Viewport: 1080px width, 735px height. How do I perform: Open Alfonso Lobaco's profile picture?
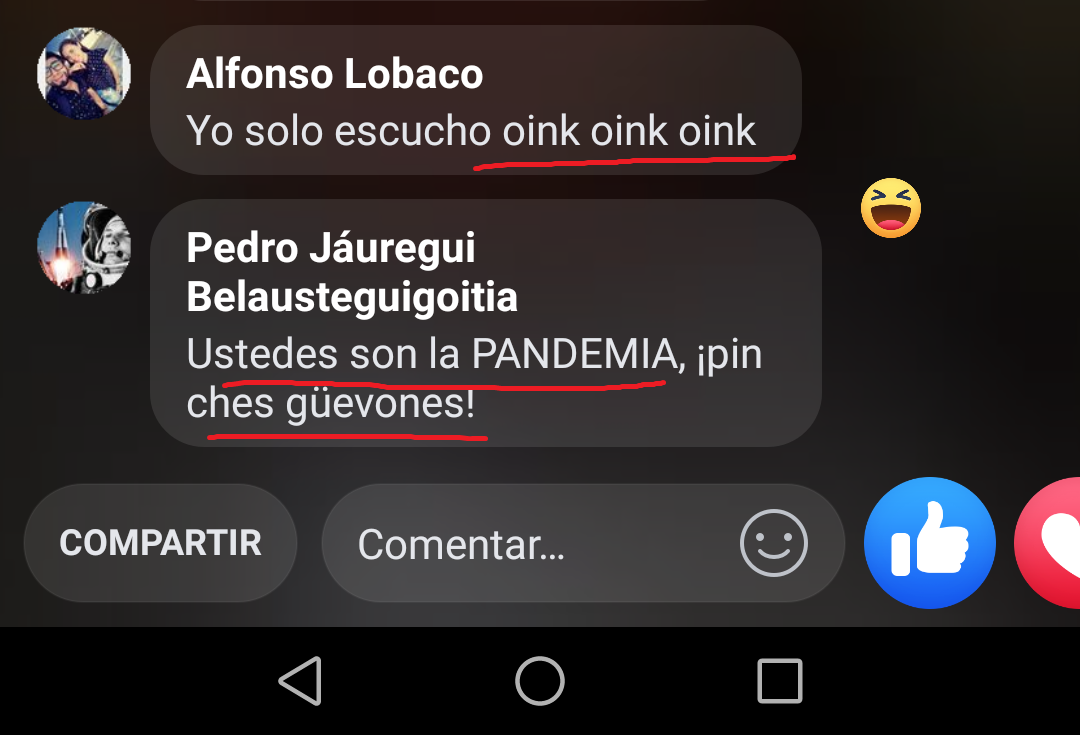pos(84,73)
